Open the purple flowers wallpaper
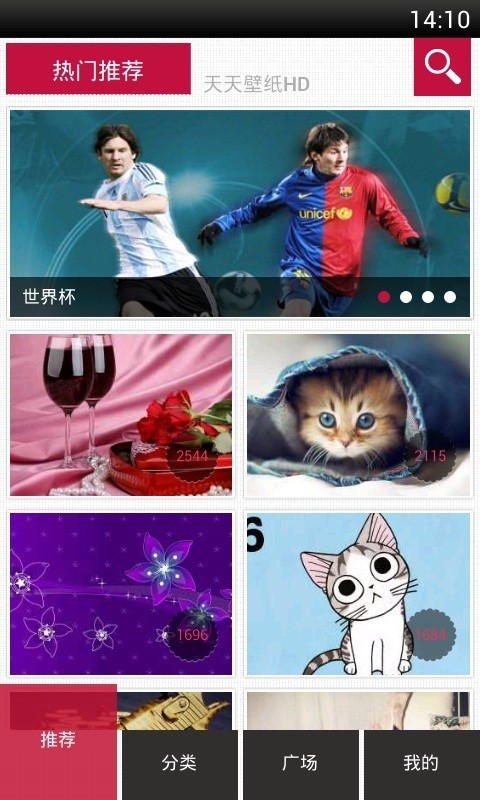 click(x=121, y=594)
